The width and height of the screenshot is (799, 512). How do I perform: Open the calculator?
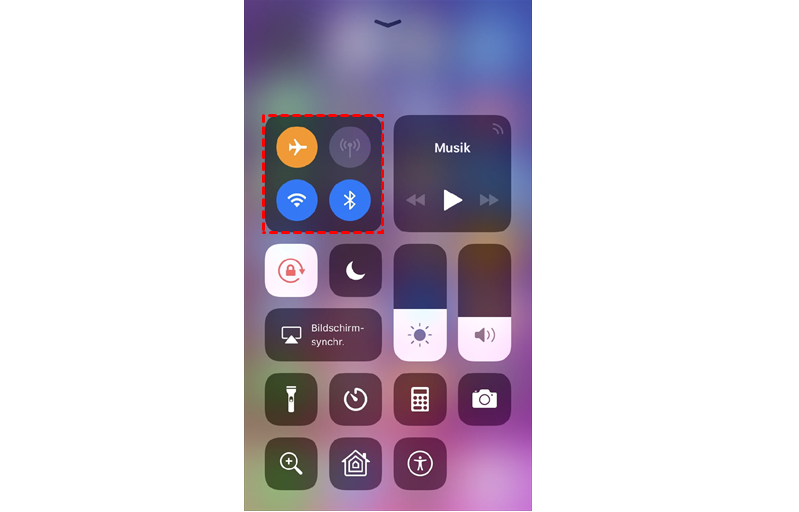(x=420, y=399)
